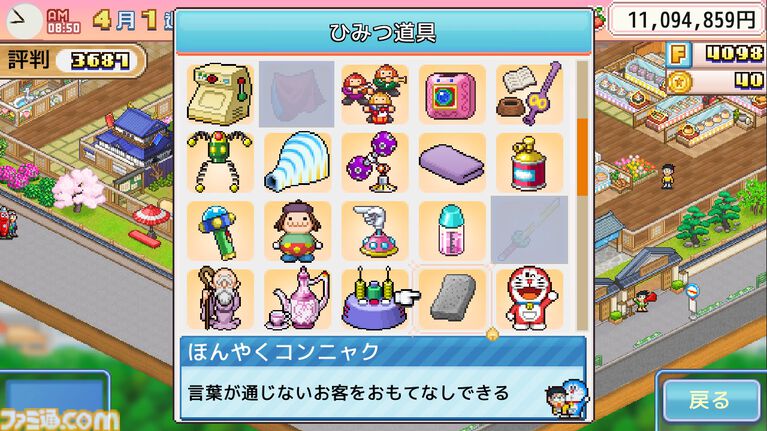
Task: Select the red spray can gadget
Action: click(529, 162)
